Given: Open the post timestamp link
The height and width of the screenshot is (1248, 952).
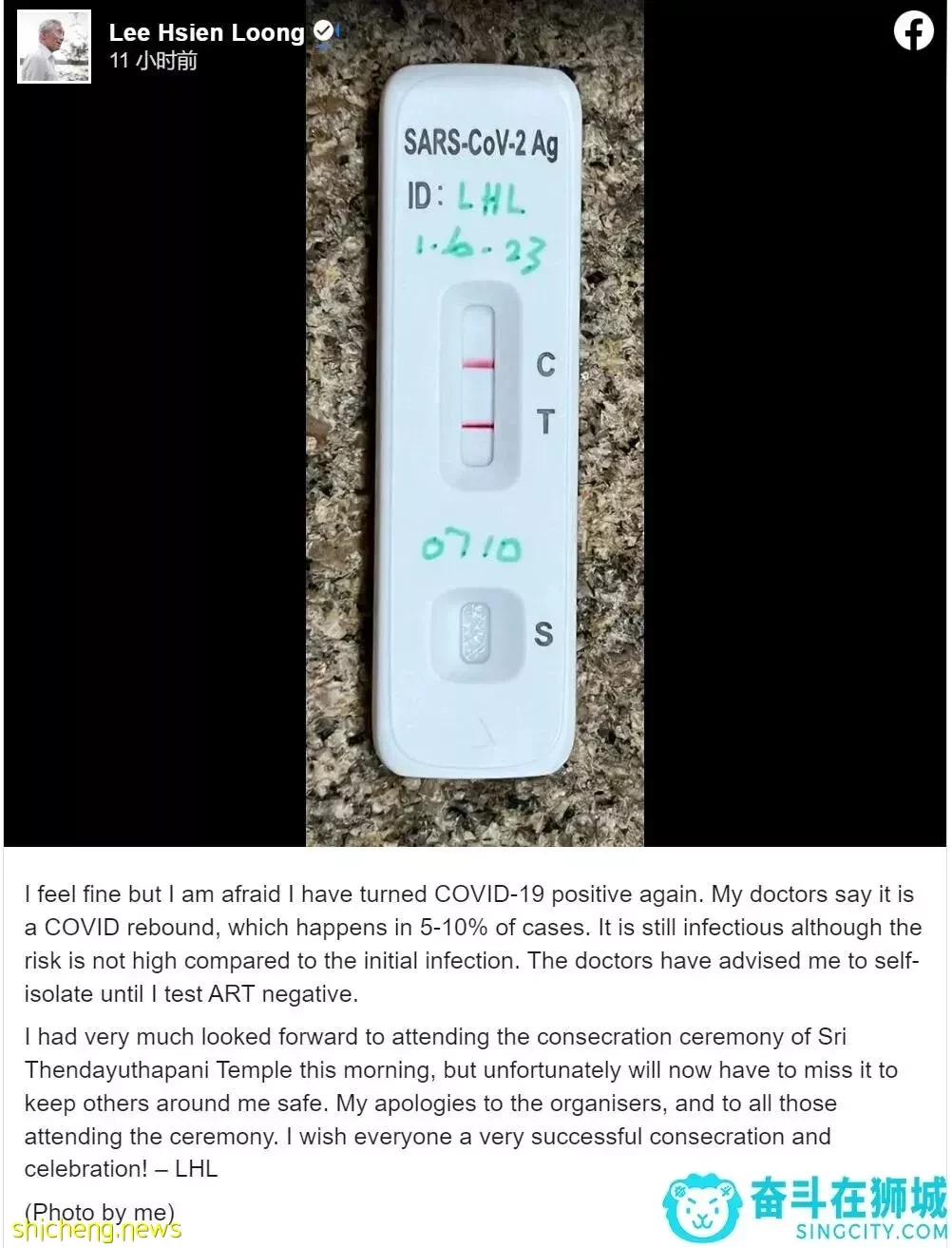Looking at the screenshot, I should pyautogui.click(x=153, y=61).
